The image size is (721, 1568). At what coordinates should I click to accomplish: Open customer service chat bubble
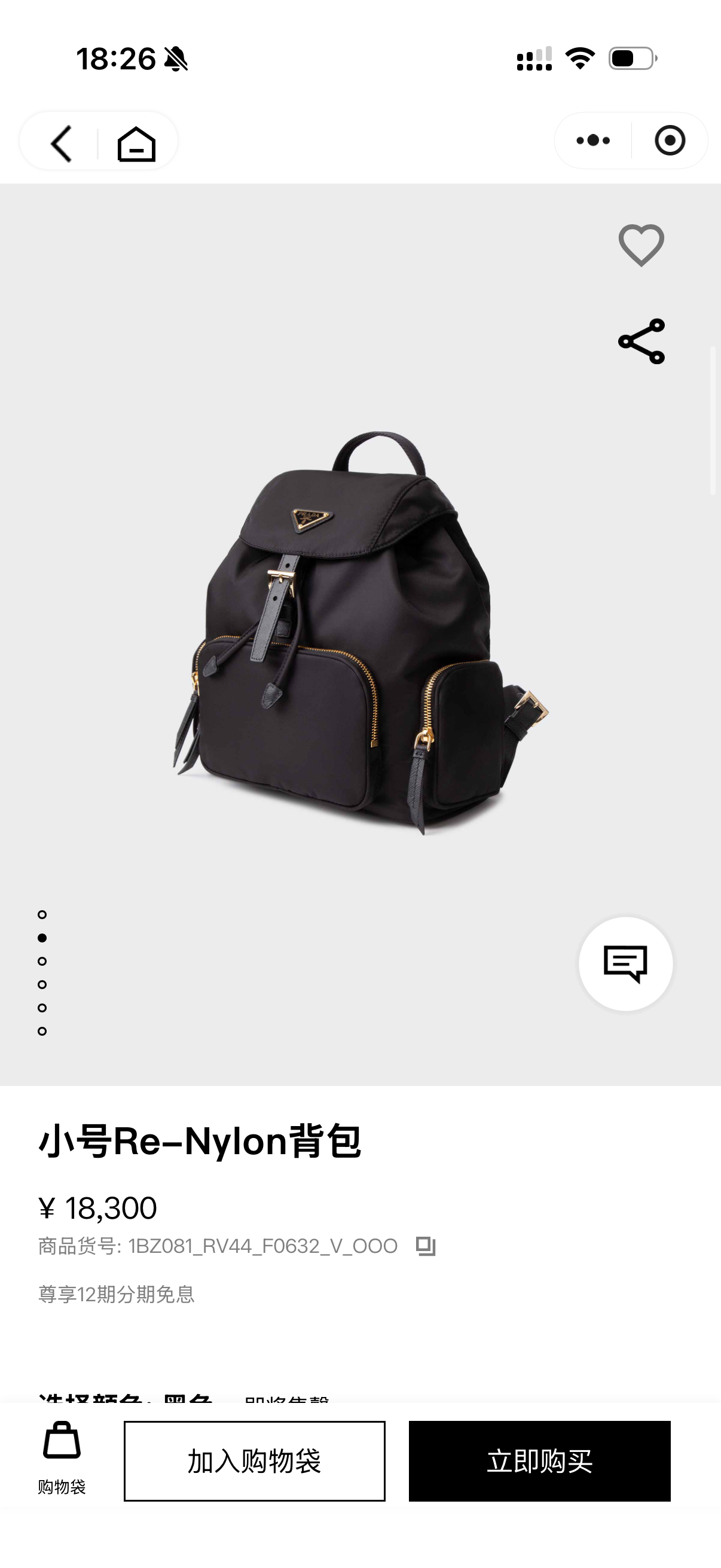point(625,963)
